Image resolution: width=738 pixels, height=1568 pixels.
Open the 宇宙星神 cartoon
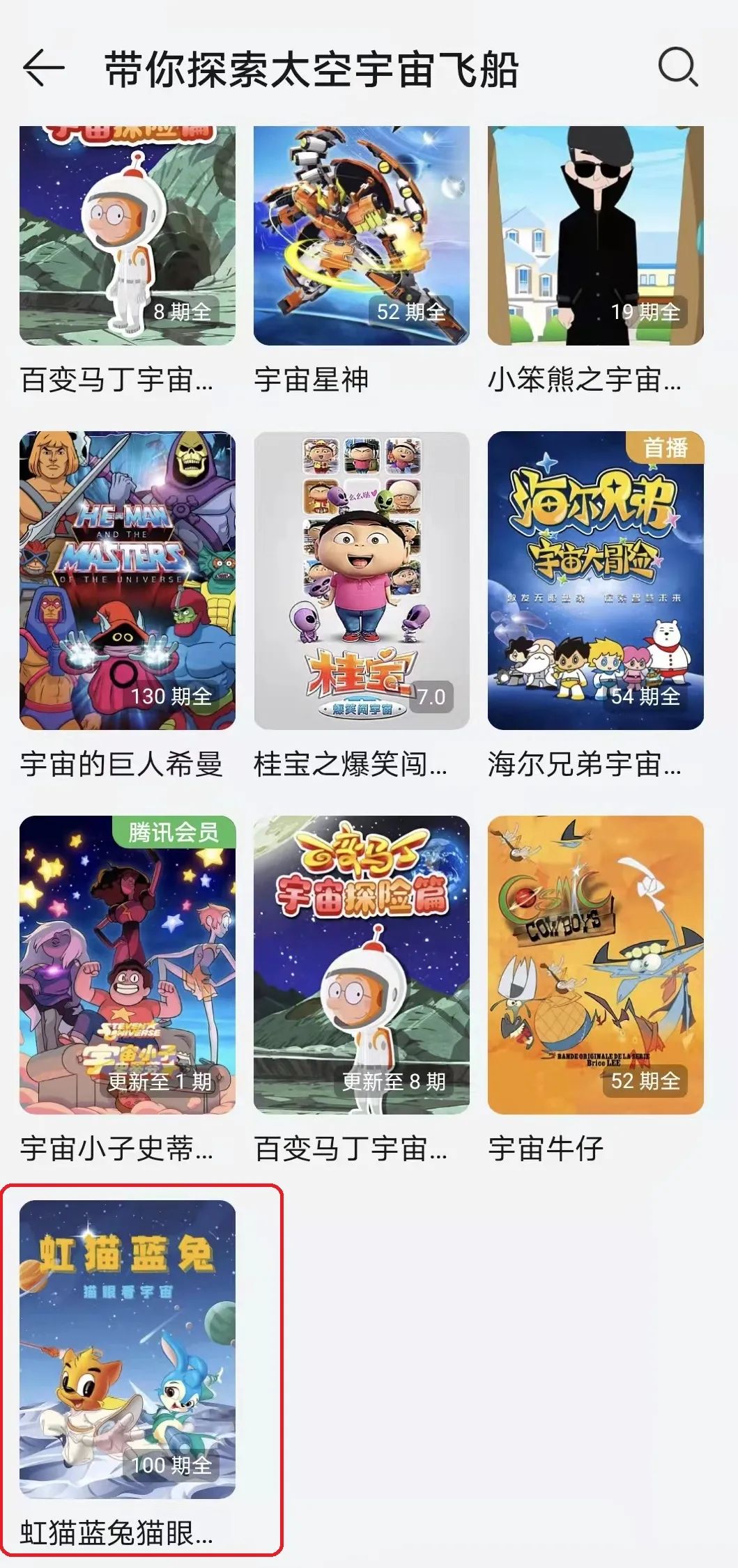[361, 237]
